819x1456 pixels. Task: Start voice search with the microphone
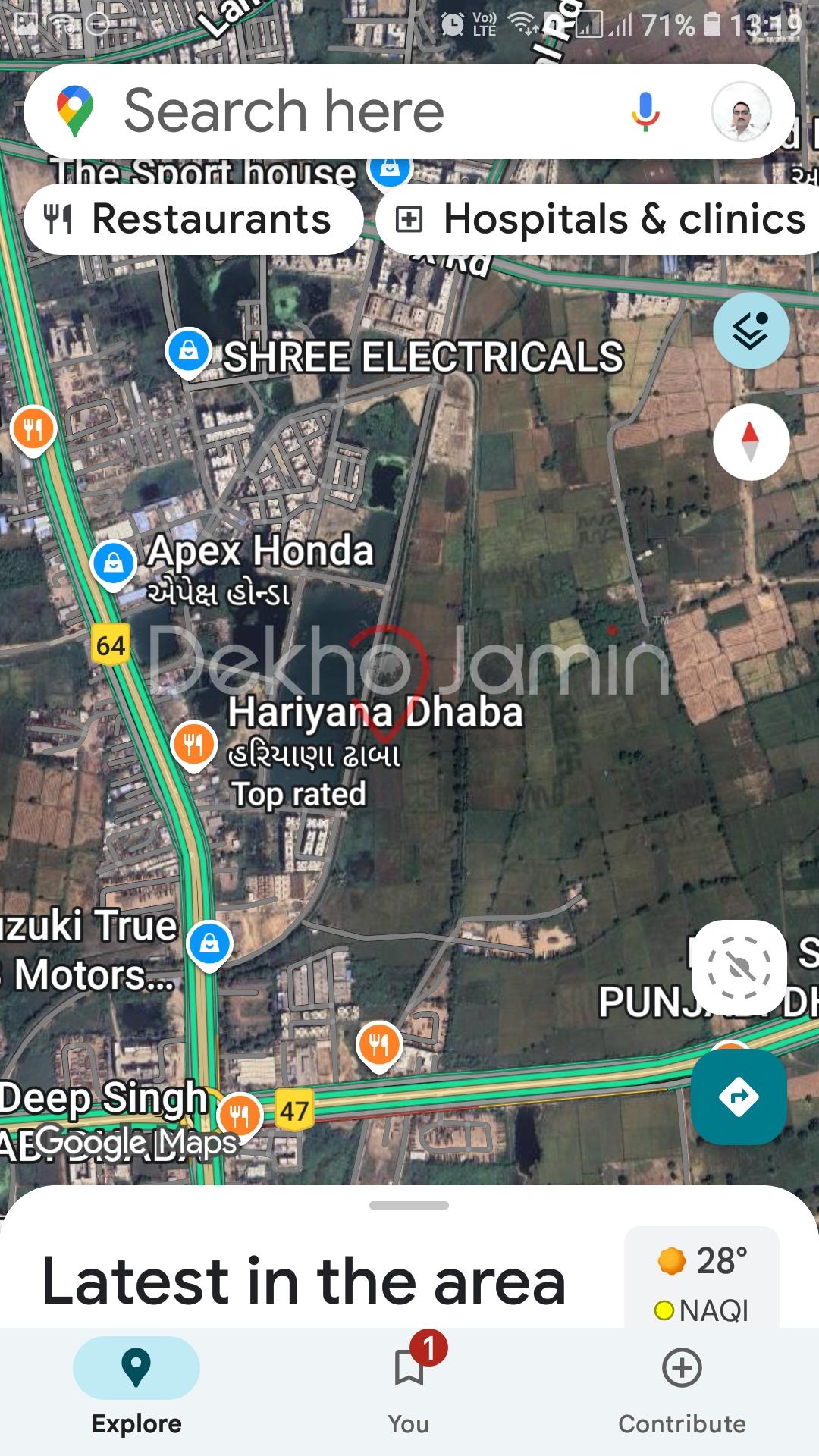645,111
